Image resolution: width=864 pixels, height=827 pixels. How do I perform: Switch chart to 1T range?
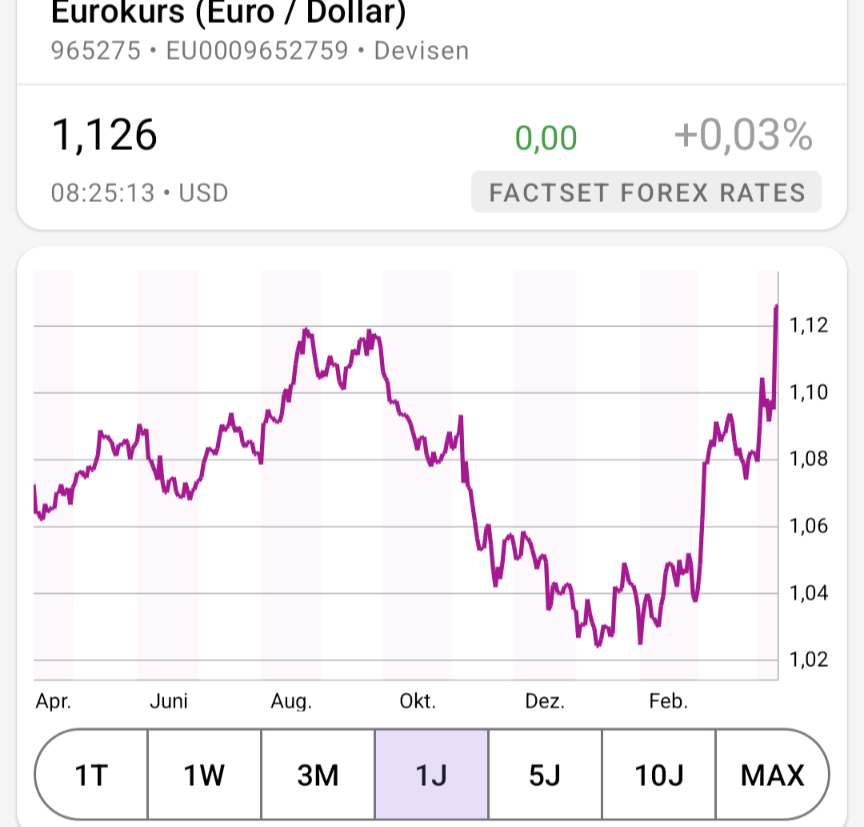(92, 775)
